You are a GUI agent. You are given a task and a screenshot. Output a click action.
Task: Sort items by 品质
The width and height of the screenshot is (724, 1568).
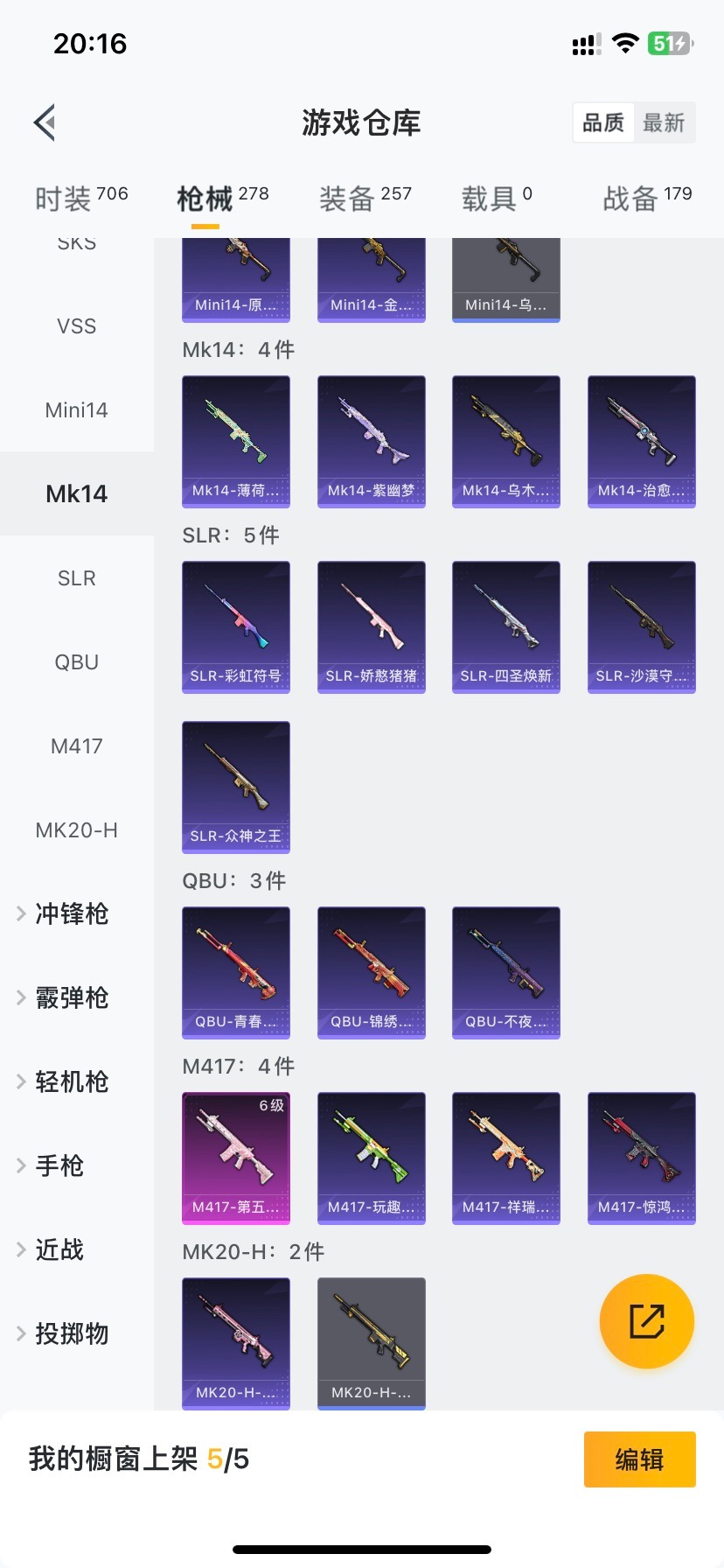[x=603, y=122]
